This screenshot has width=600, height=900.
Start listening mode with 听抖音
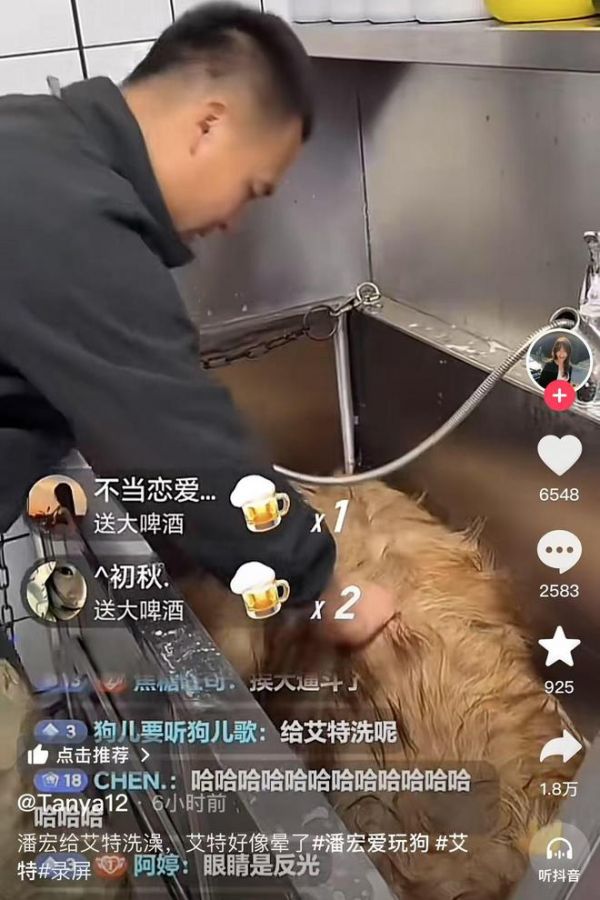coord(559,856)
